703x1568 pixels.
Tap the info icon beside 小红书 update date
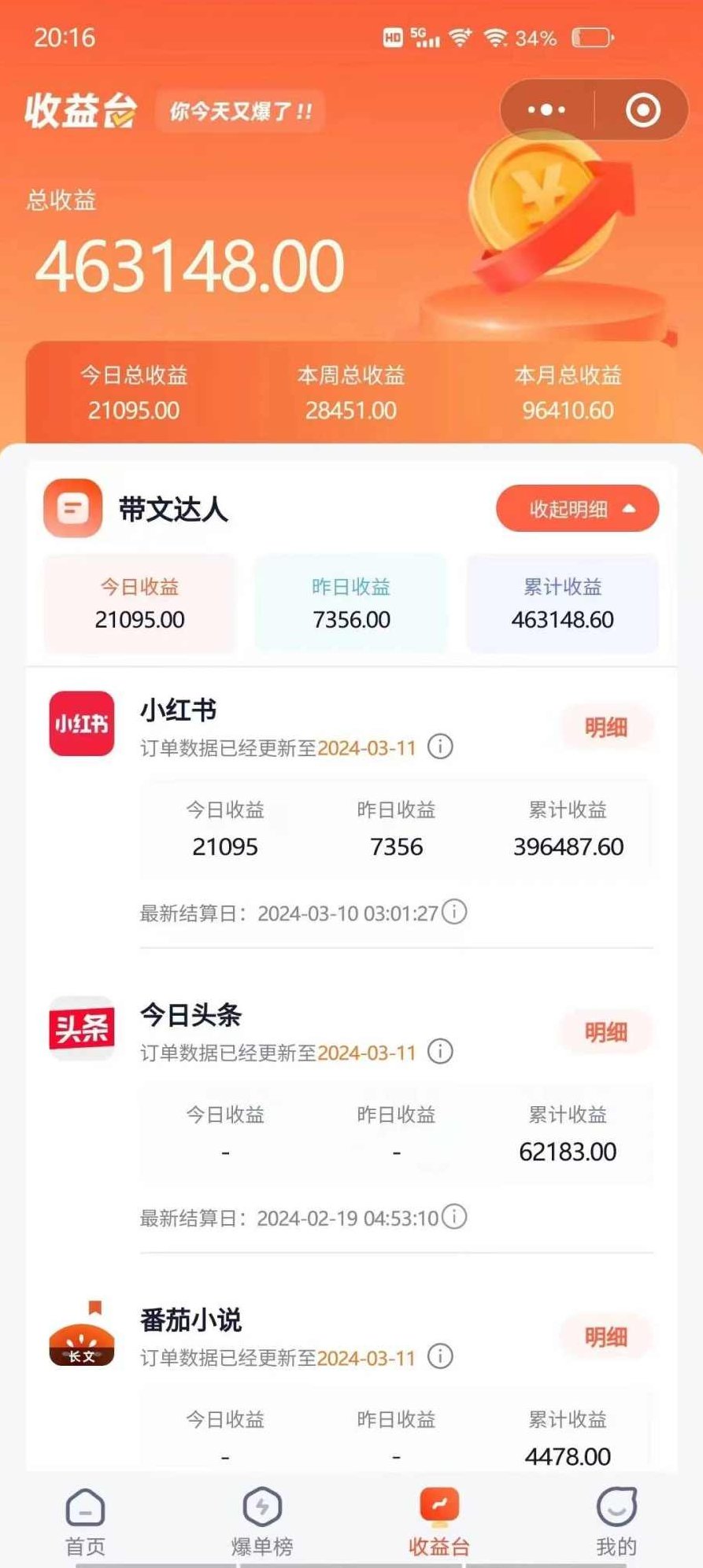[441, 748]
